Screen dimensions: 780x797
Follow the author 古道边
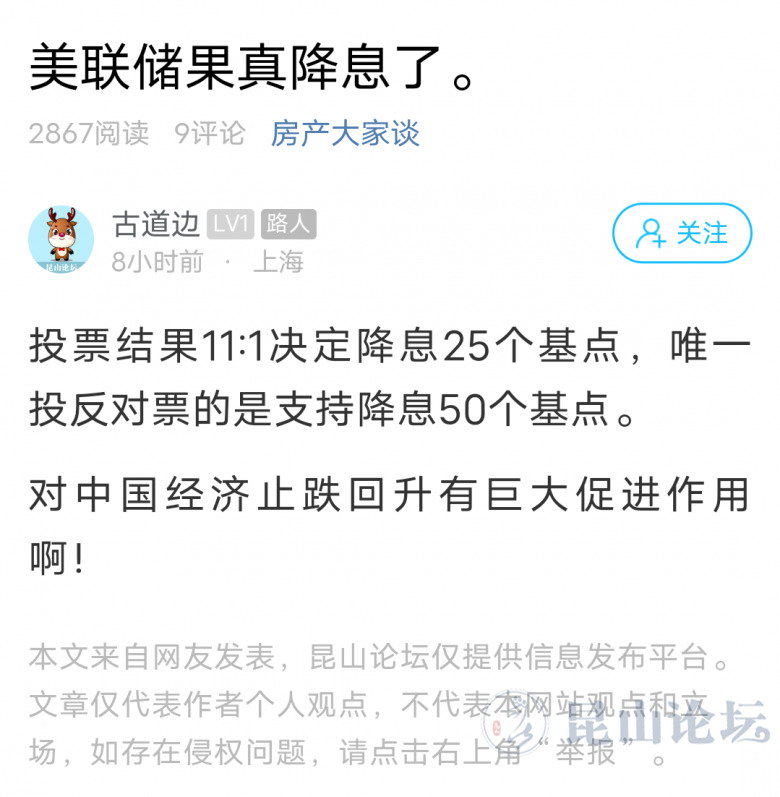point(682,233)
